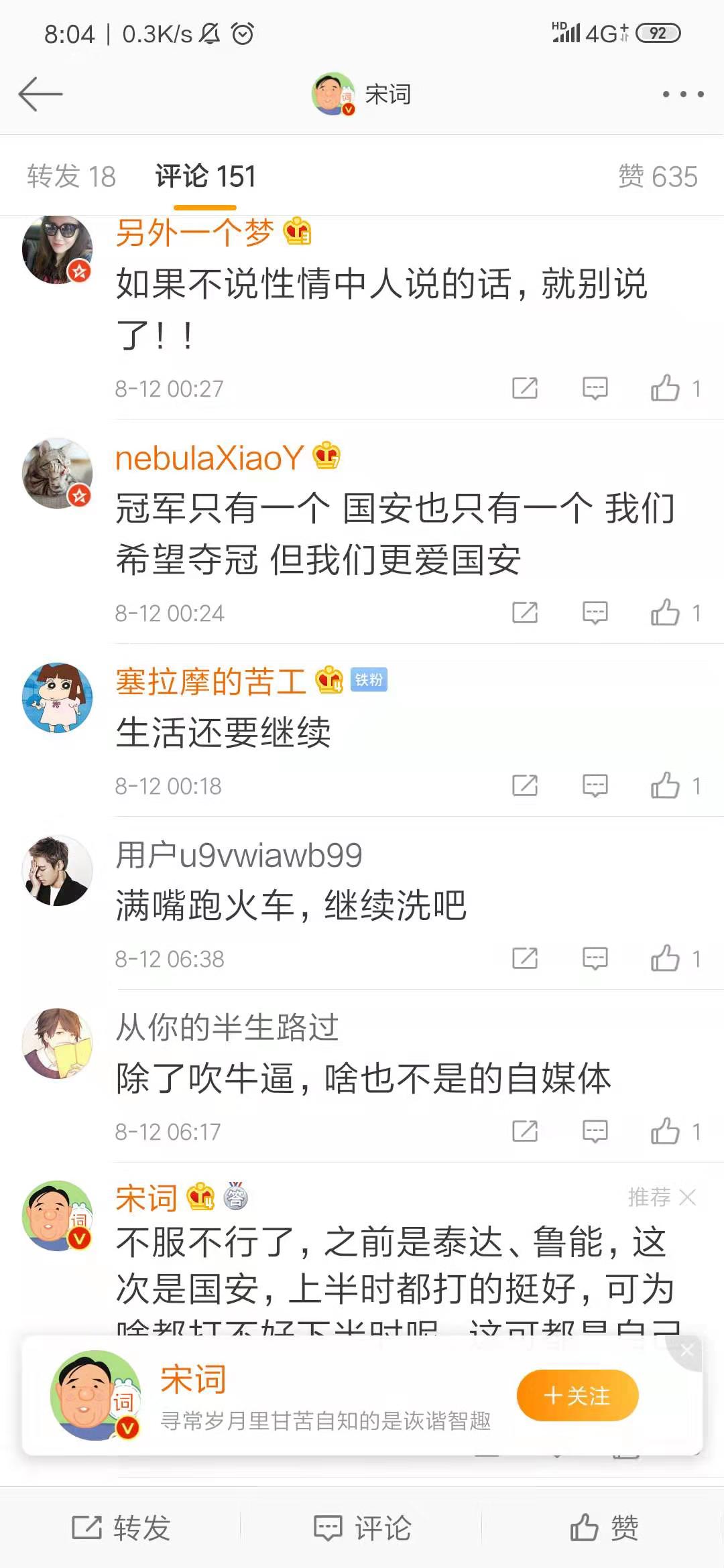Open the three-dot overflow menu
The image size is (724, 1568).
pos(682,94)
